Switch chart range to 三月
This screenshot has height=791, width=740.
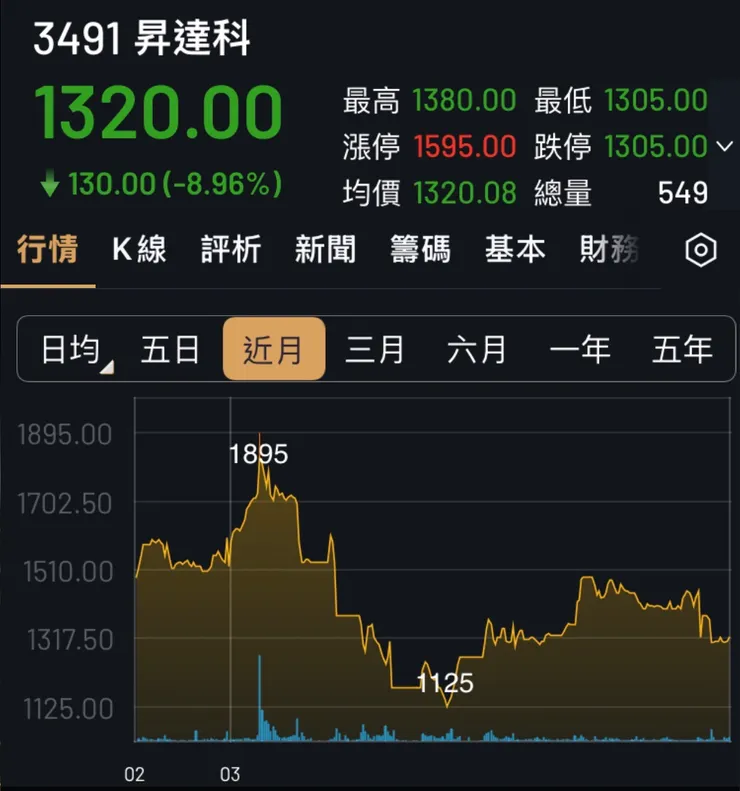click(x=375, y=349)
